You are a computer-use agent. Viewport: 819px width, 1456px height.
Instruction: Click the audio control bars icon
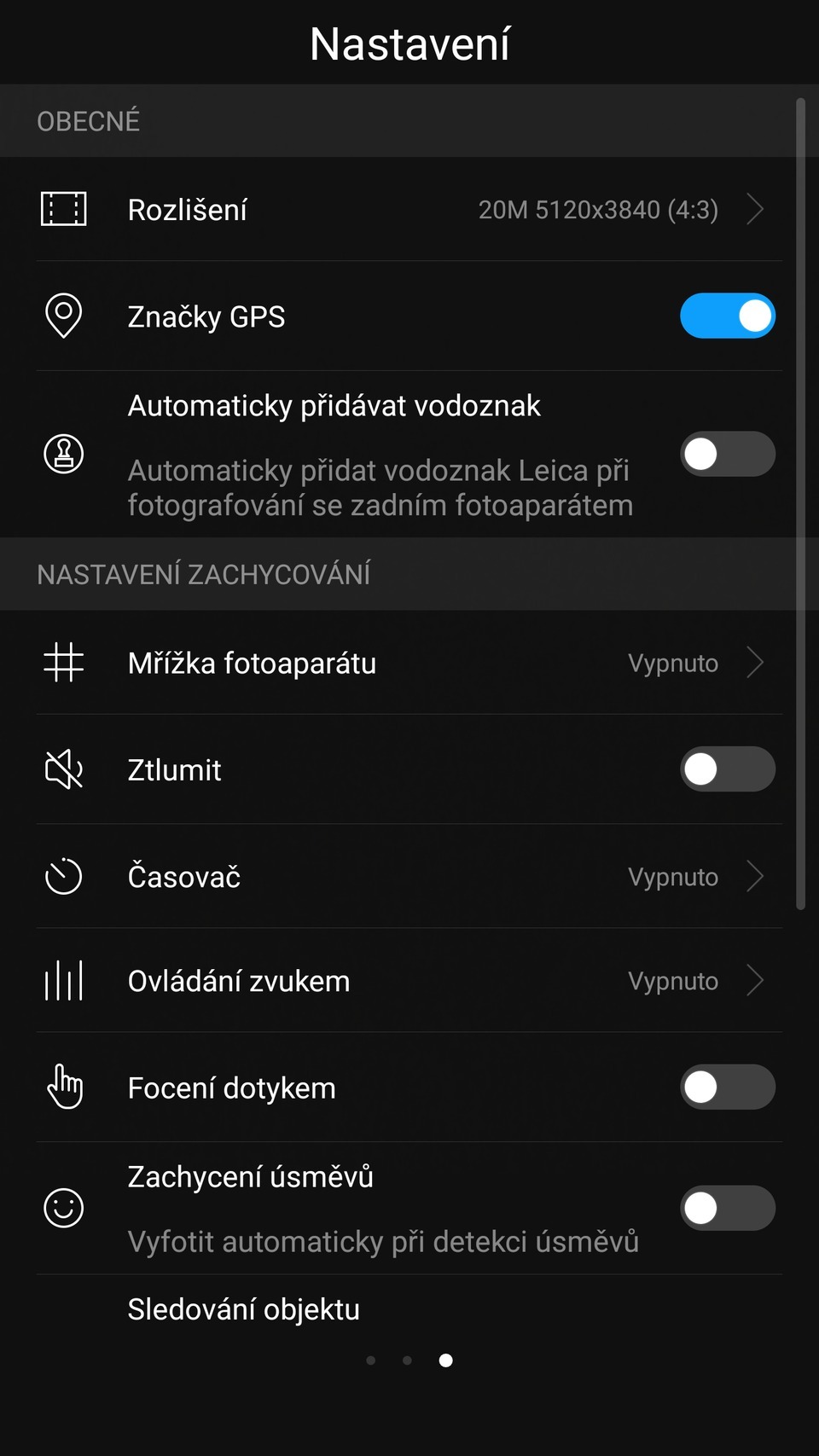63,981
